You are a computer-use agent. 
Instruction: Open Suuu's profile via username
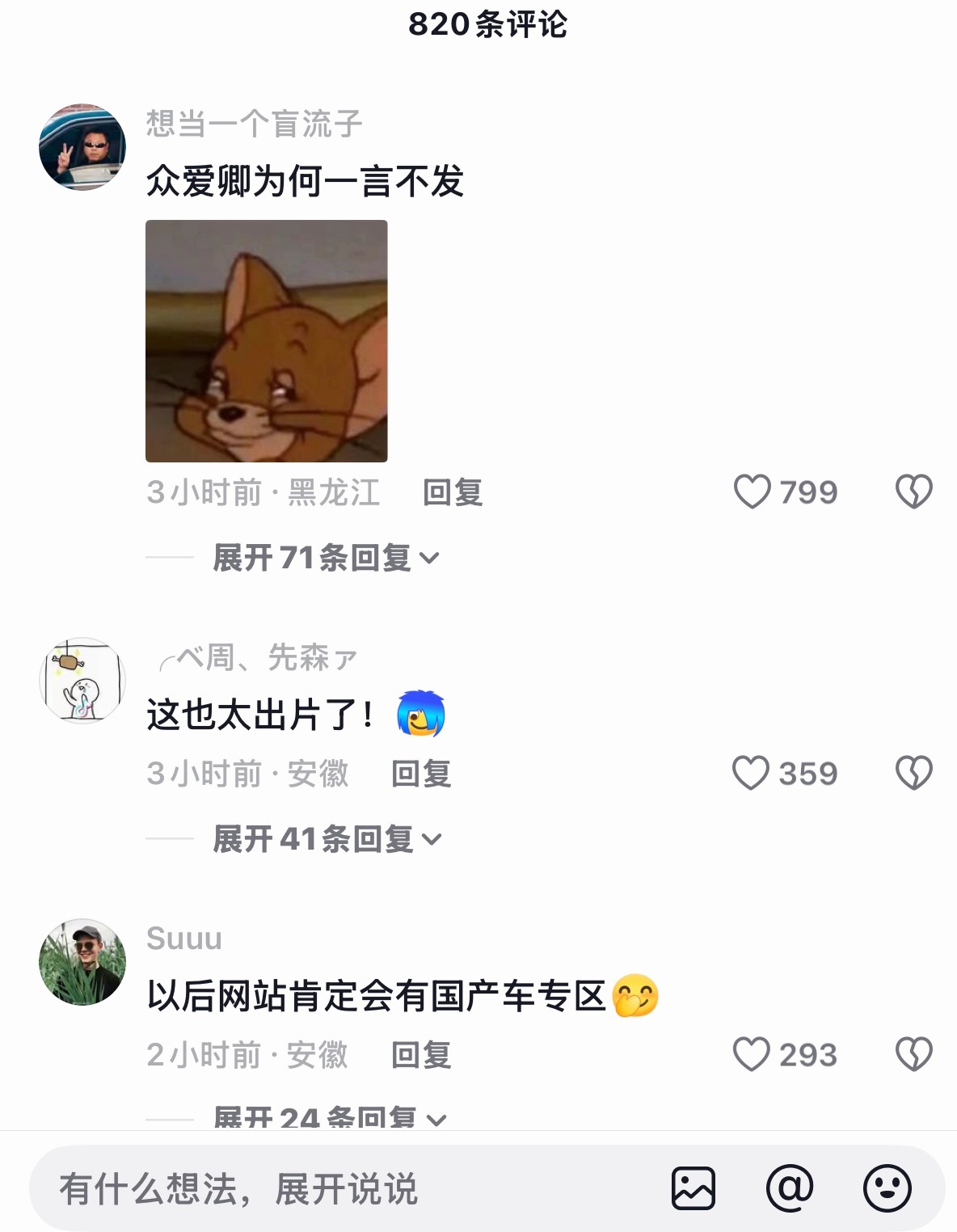[x=184, y=938]
